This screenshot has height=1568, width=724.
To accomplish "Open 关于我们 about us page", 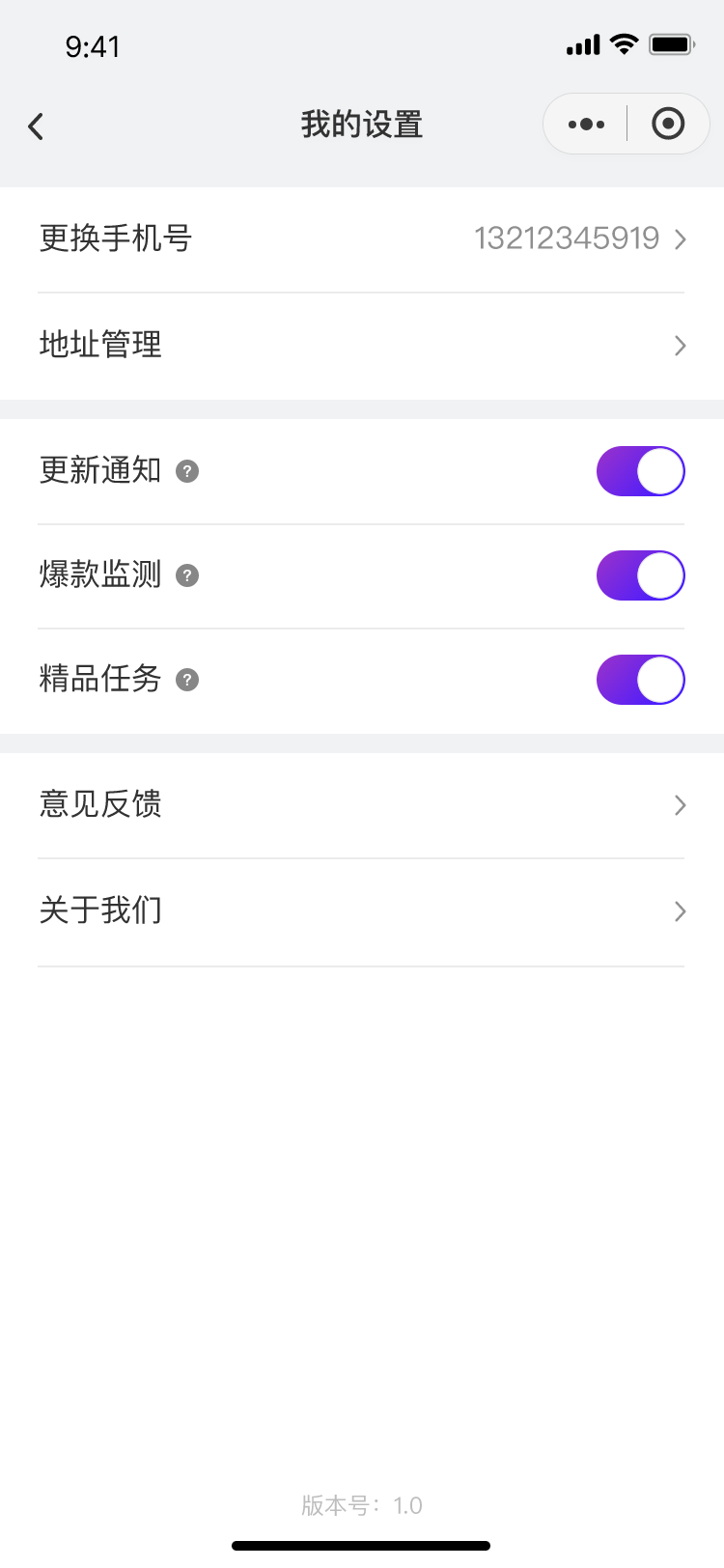I will [362, 911].
